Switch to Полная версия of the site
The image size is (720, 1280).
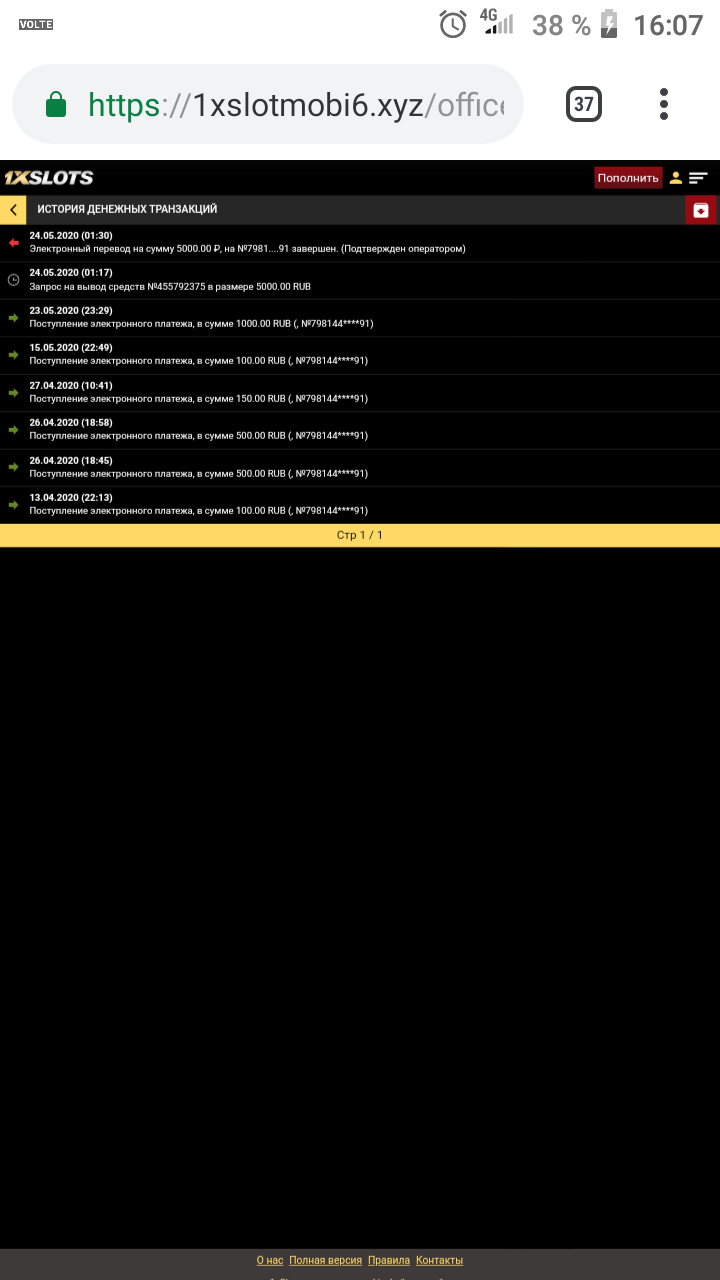(325, 1260)
